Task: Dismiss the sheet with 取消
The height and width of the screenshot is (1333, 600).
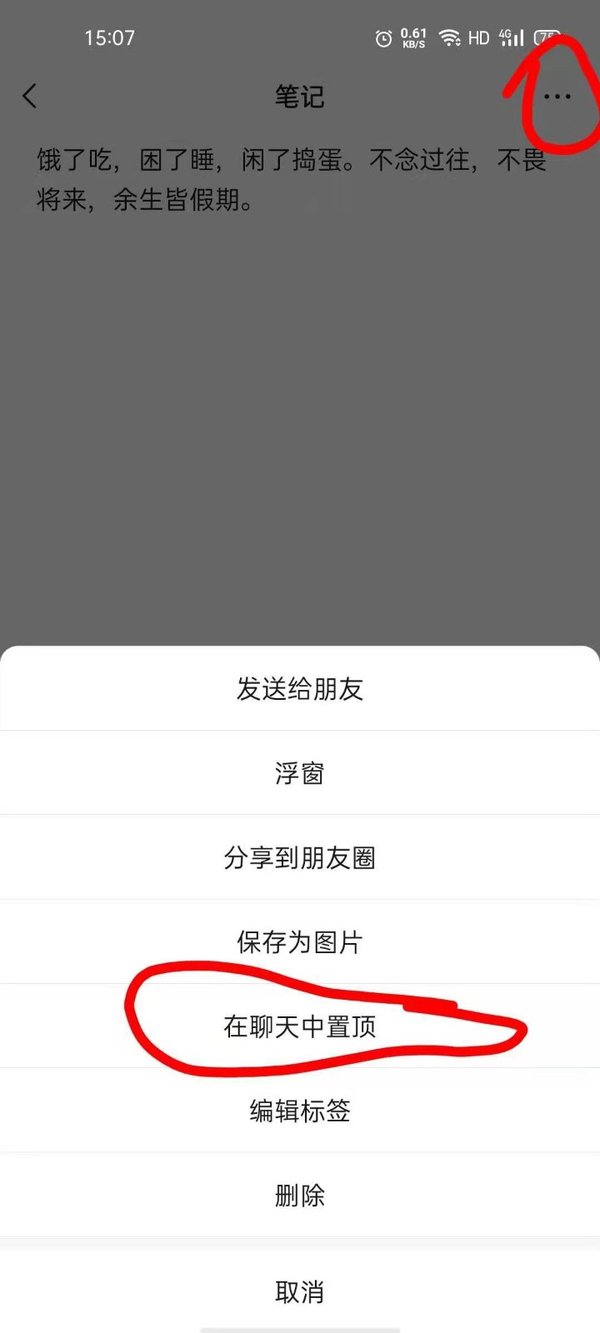Action: tap(300, 1291)
